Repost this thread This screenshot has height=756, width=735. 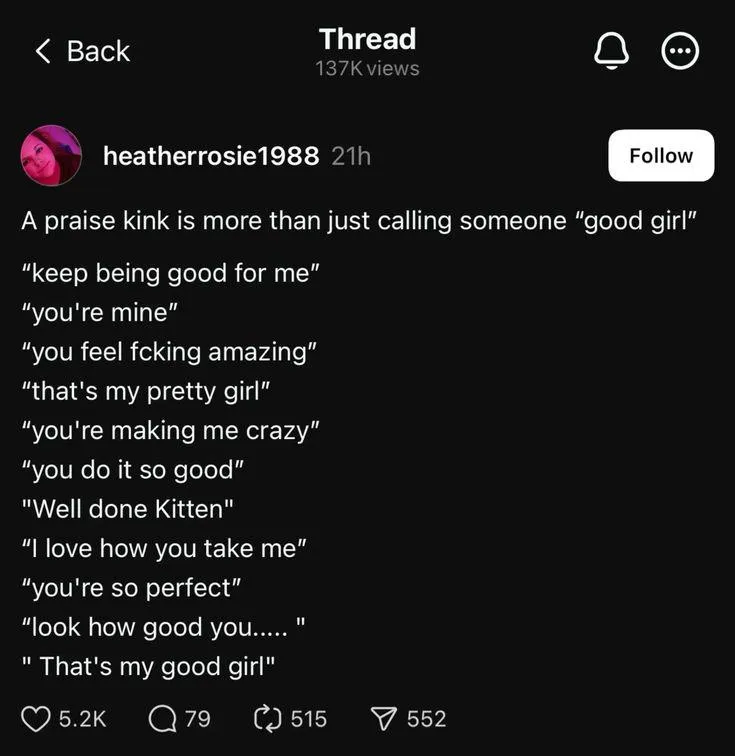[x=265, y=718]
